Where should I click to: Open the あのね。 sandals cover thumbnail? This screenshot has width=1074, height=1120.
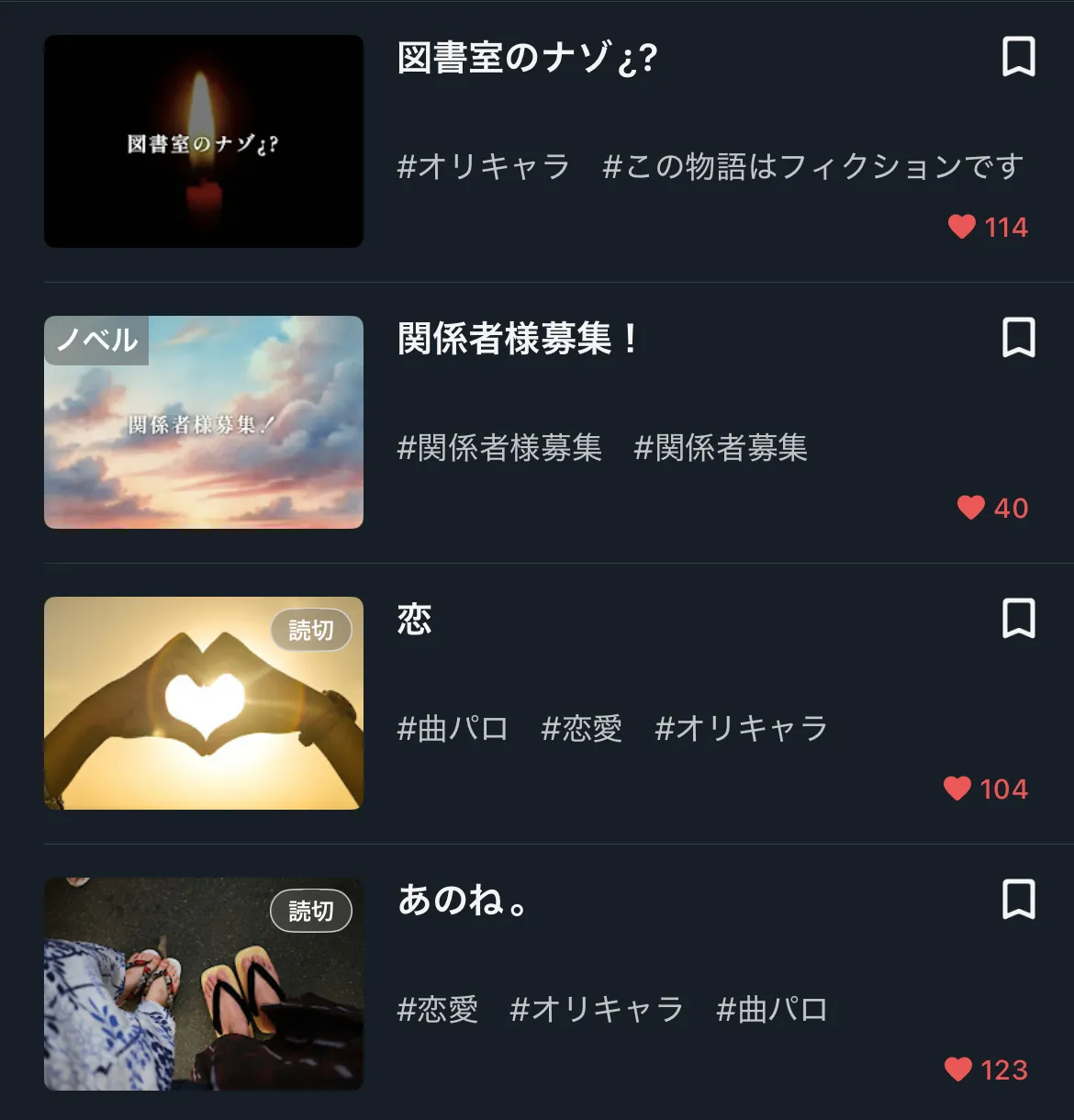204,984
